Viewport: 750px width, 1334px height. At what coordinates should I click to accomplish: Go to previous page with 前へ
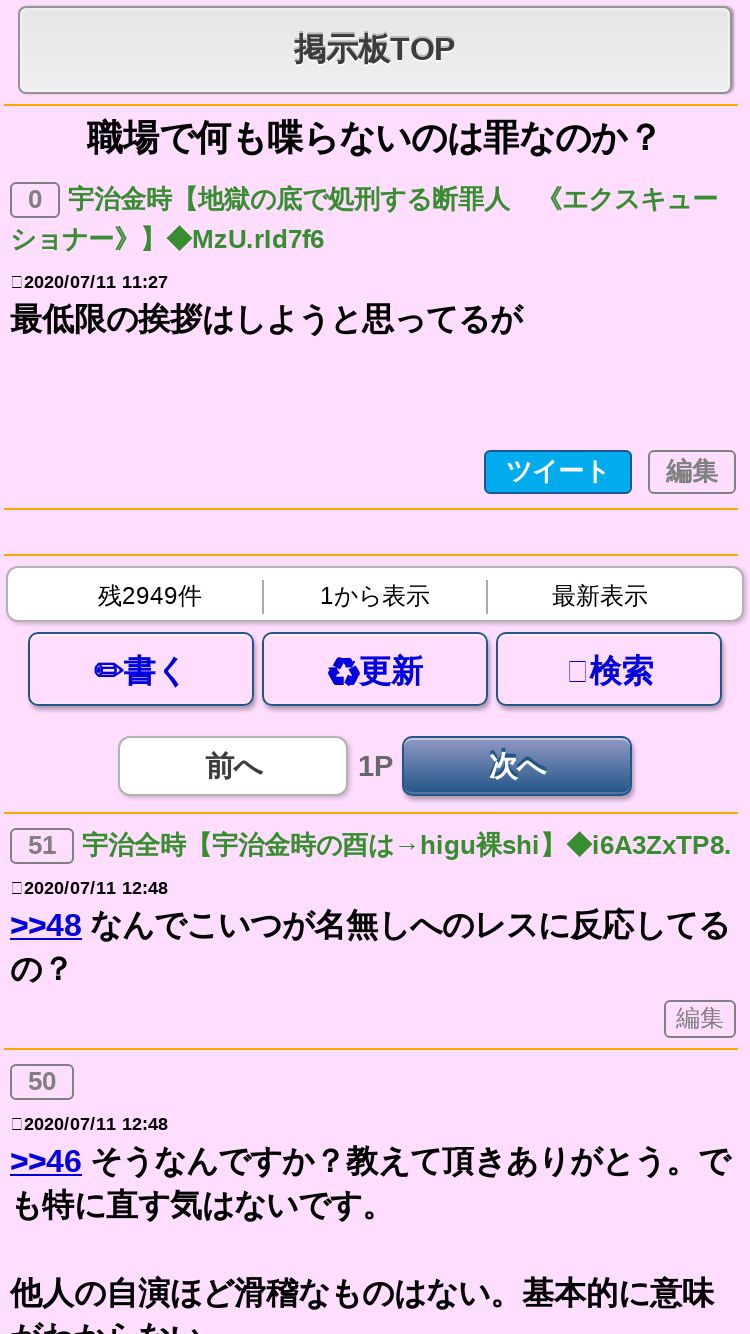point(233,766)
